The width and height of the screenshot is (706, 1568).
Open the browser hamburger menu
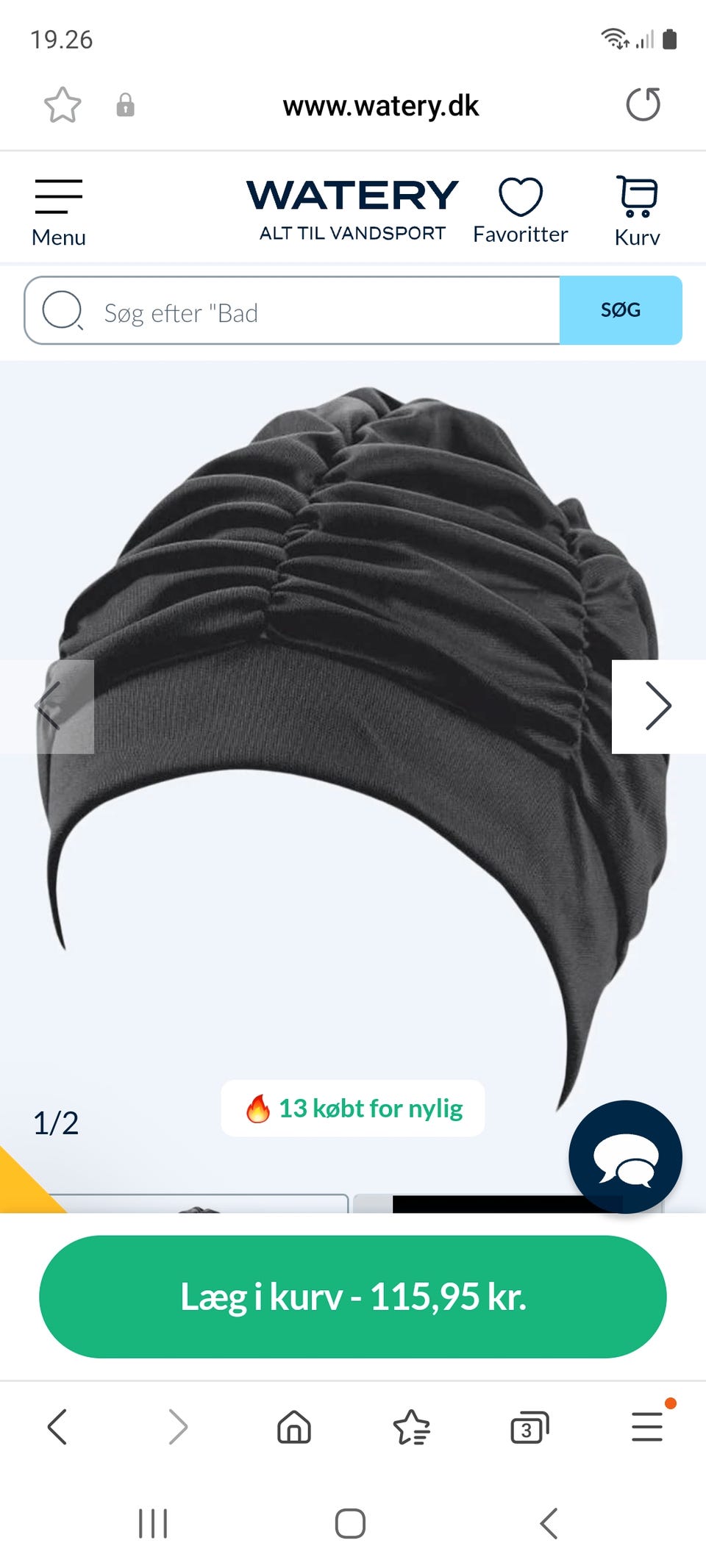[x=647, y=1426]
